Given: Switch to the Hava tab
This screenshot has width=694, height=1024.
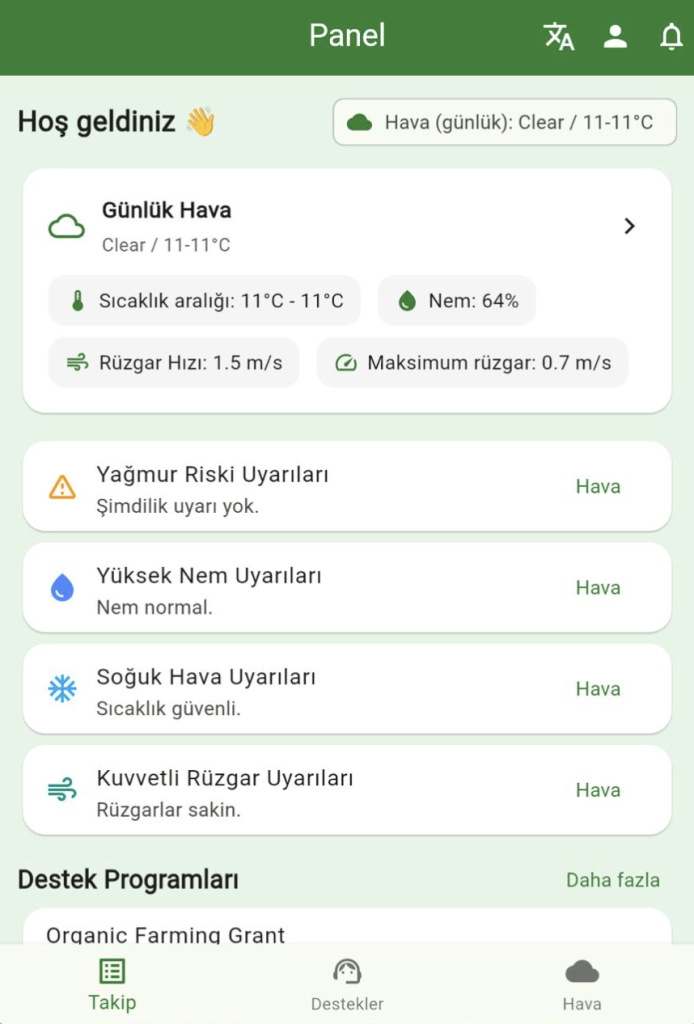Looking at the screenshot, I should pyautogui.click(x=582, y=984).
